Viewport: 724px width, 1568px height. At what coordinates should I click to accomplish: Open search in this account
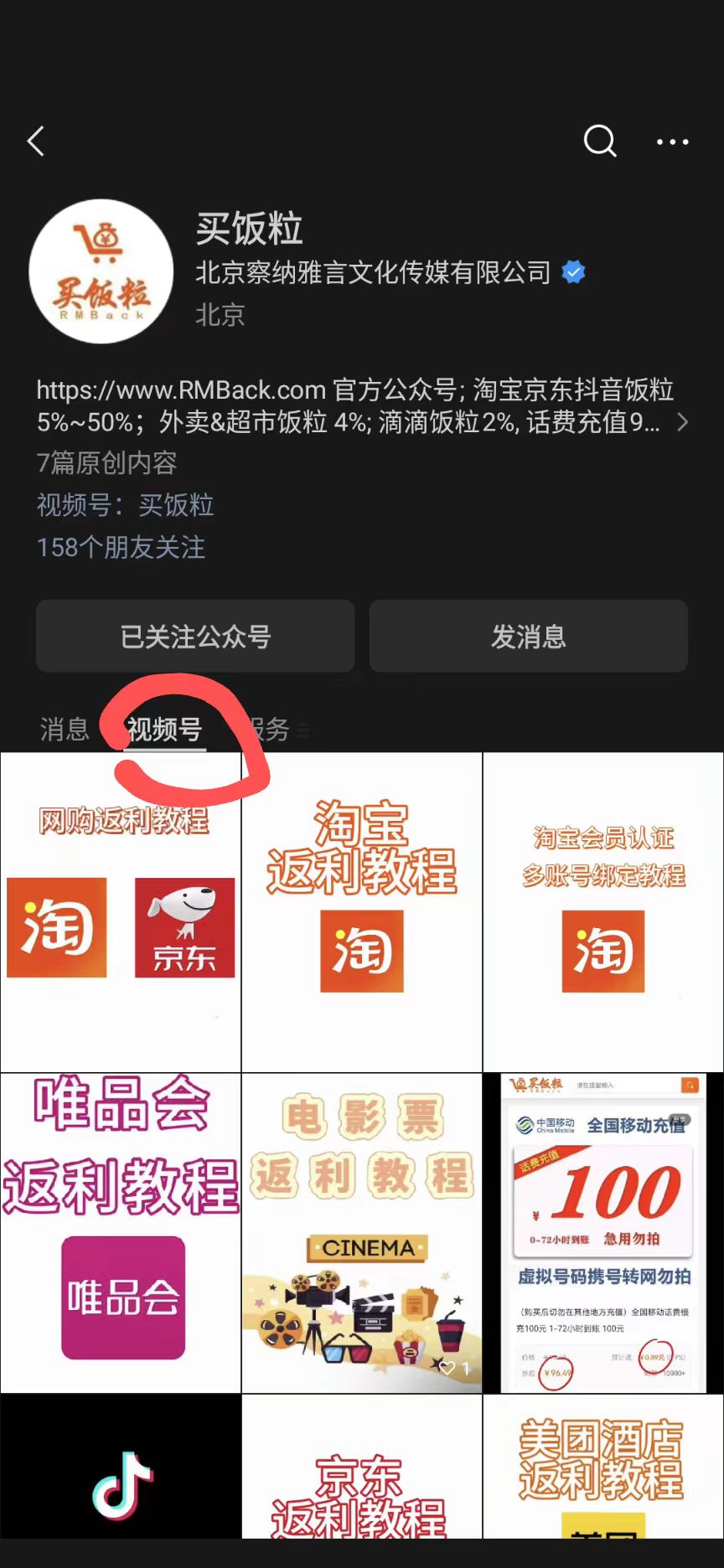[600, 142]
